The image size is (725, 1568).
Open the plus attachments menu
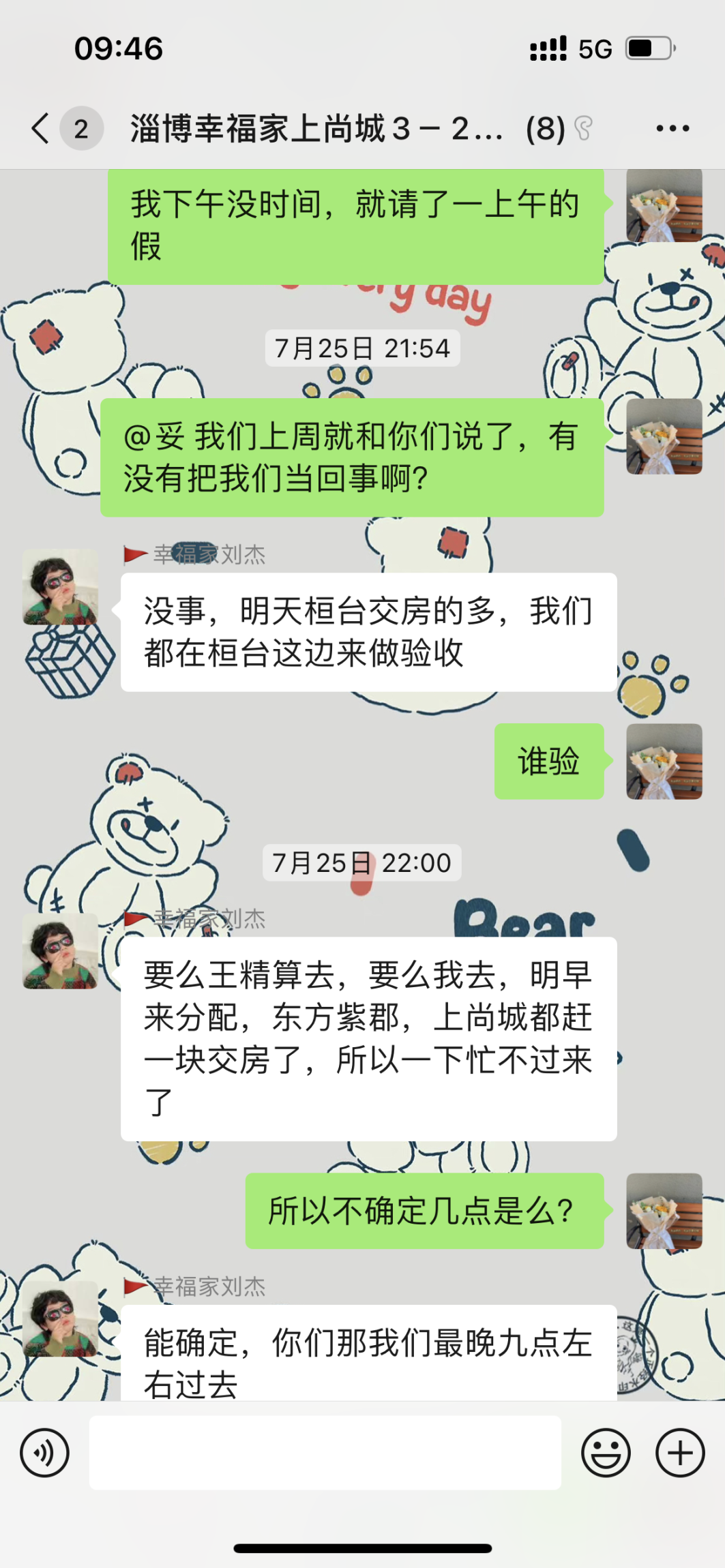(679, 1453)
